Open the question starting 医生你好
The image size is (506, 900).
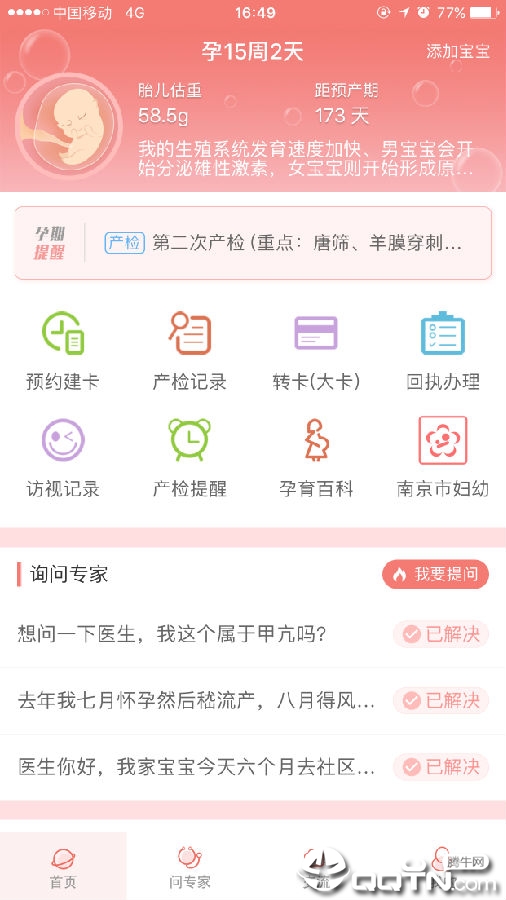(x=253, y=767)
